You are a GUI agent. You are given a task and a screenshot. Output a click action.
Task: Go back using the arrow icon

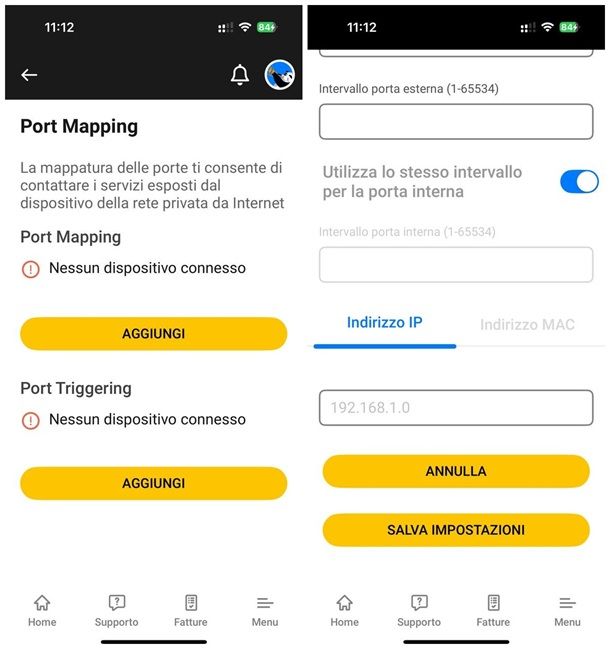pyautogui.click(x=29, y=75)
